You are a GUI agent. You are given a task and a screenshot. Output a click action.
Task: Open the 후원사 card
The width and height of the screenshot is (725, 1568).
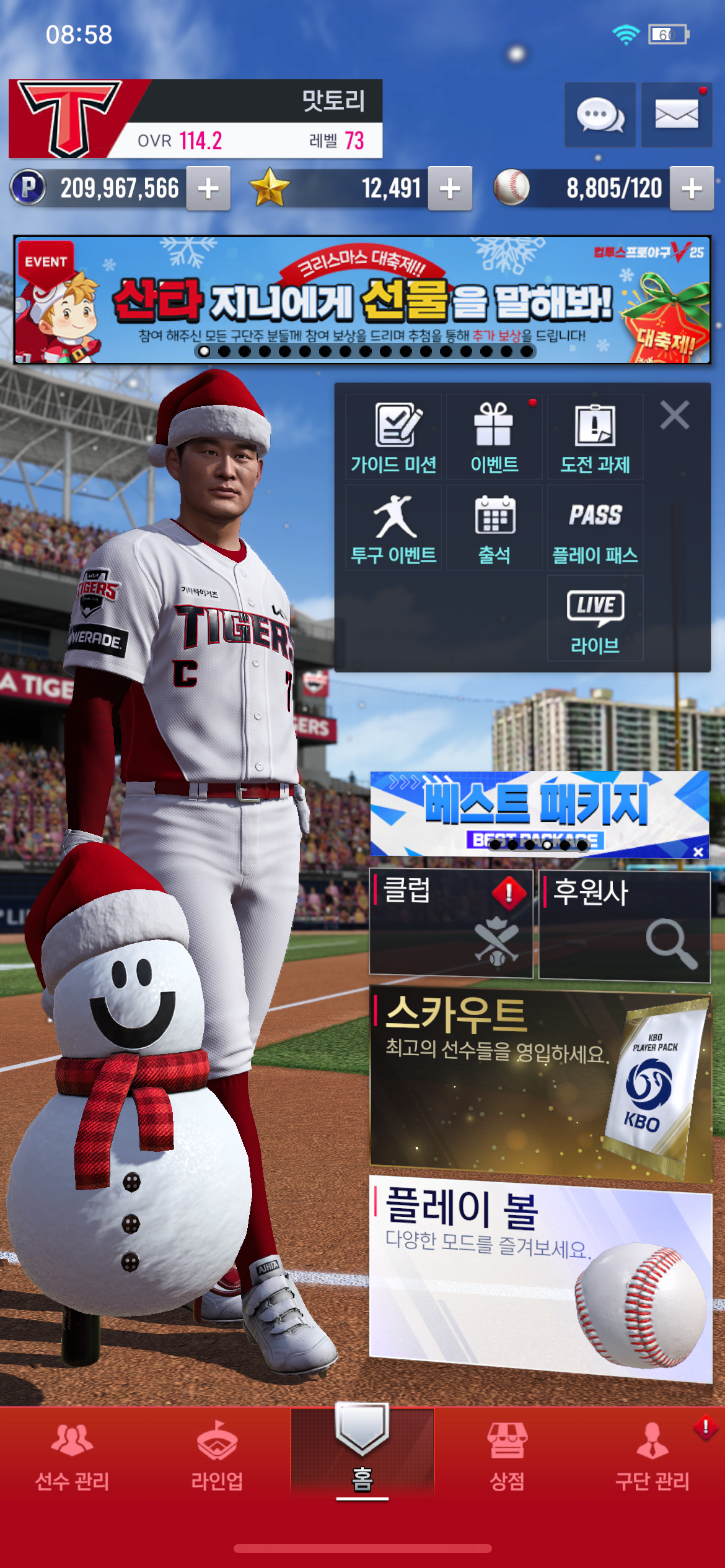[x=624, y=926]
